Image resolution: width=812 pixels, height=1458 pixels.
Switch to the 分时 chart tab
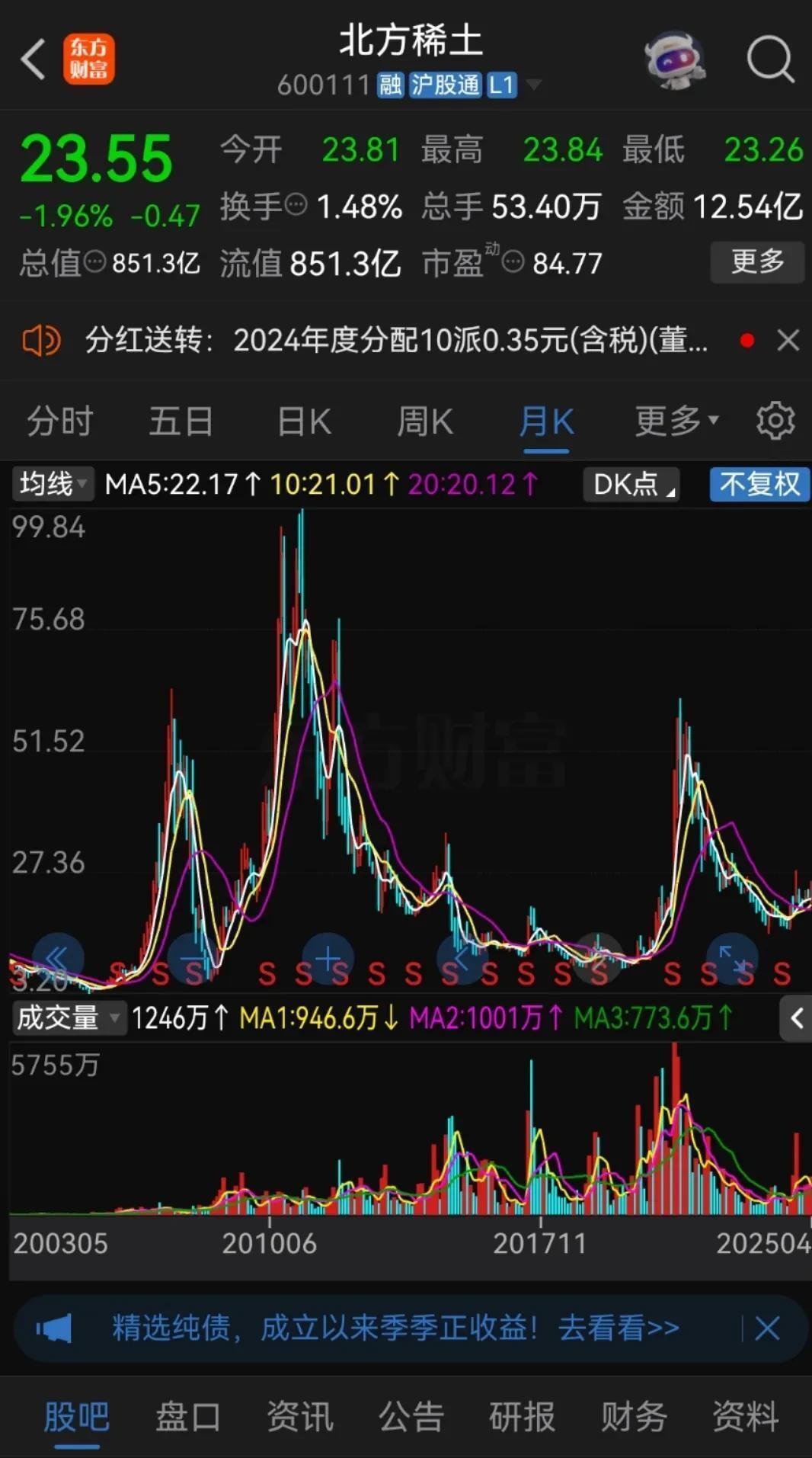[x=59, y=421]
